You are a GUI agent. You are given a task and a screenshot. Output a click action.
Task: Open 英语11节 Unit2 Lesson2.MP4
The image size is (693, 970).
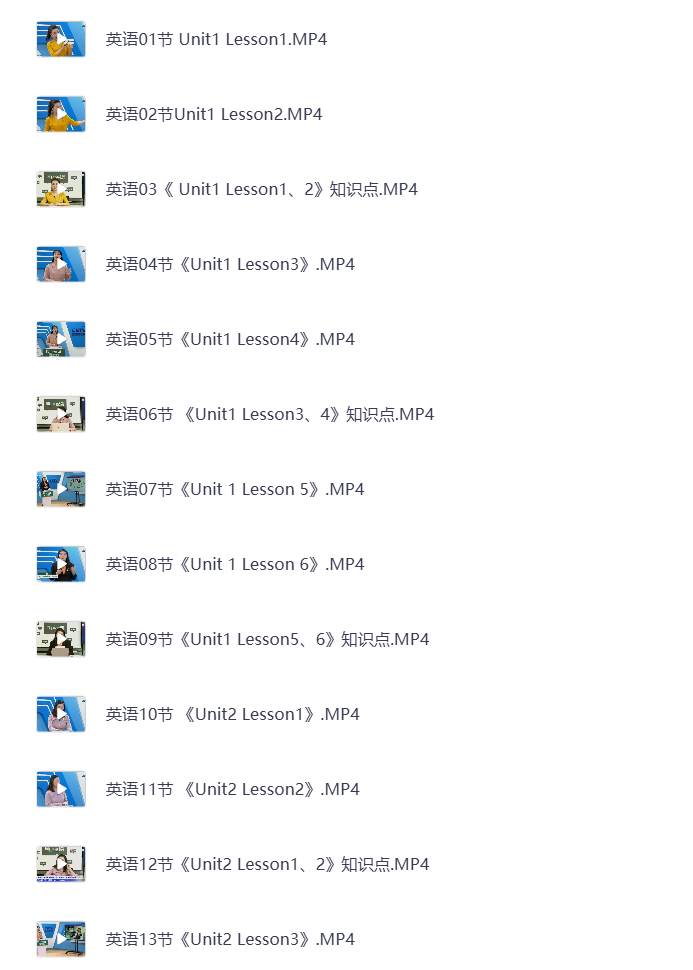point(233,790)
